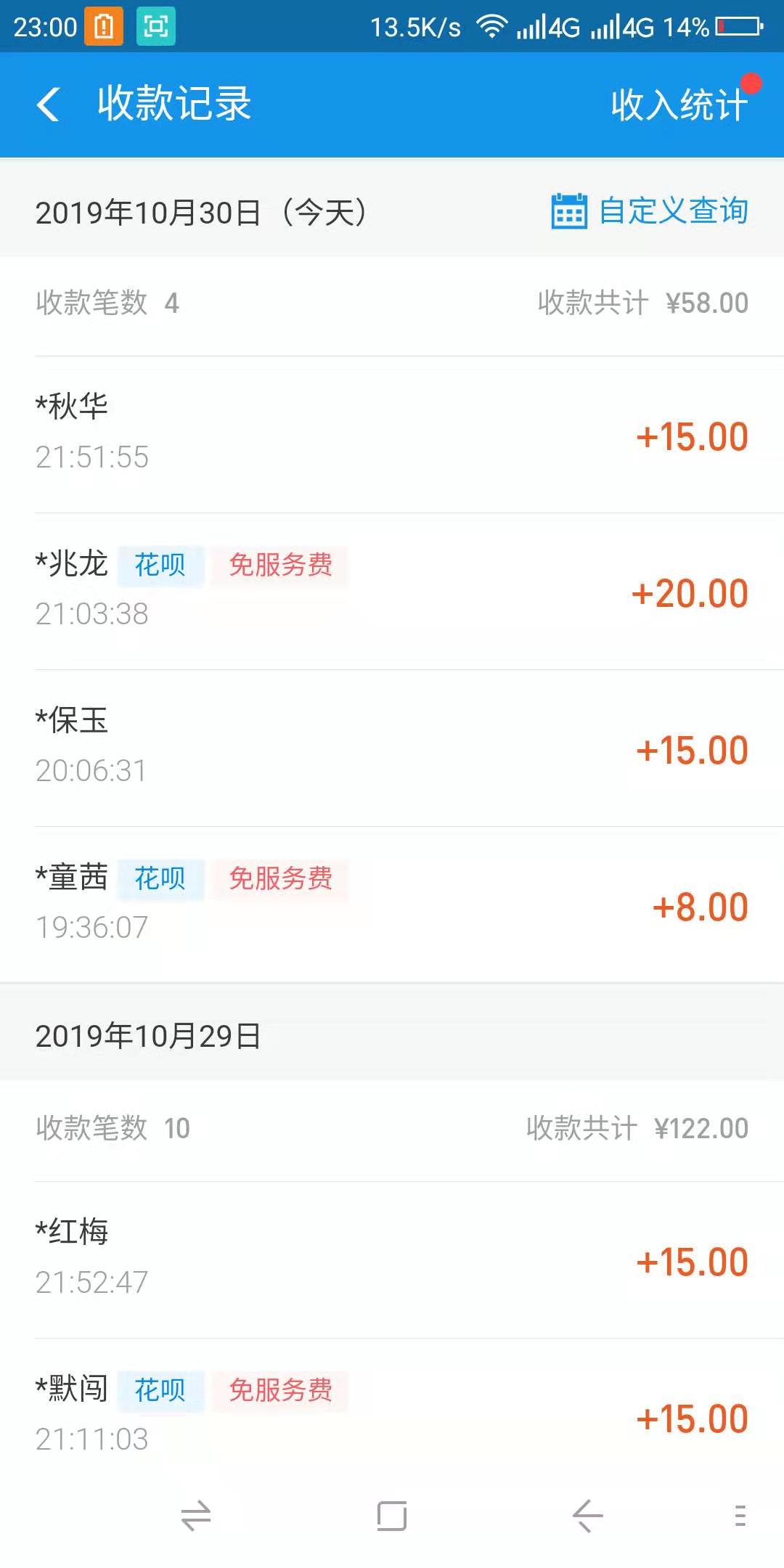Expand today's date header 2019年10月30日
The image size is (784, 1568).
tap(202, 211)
